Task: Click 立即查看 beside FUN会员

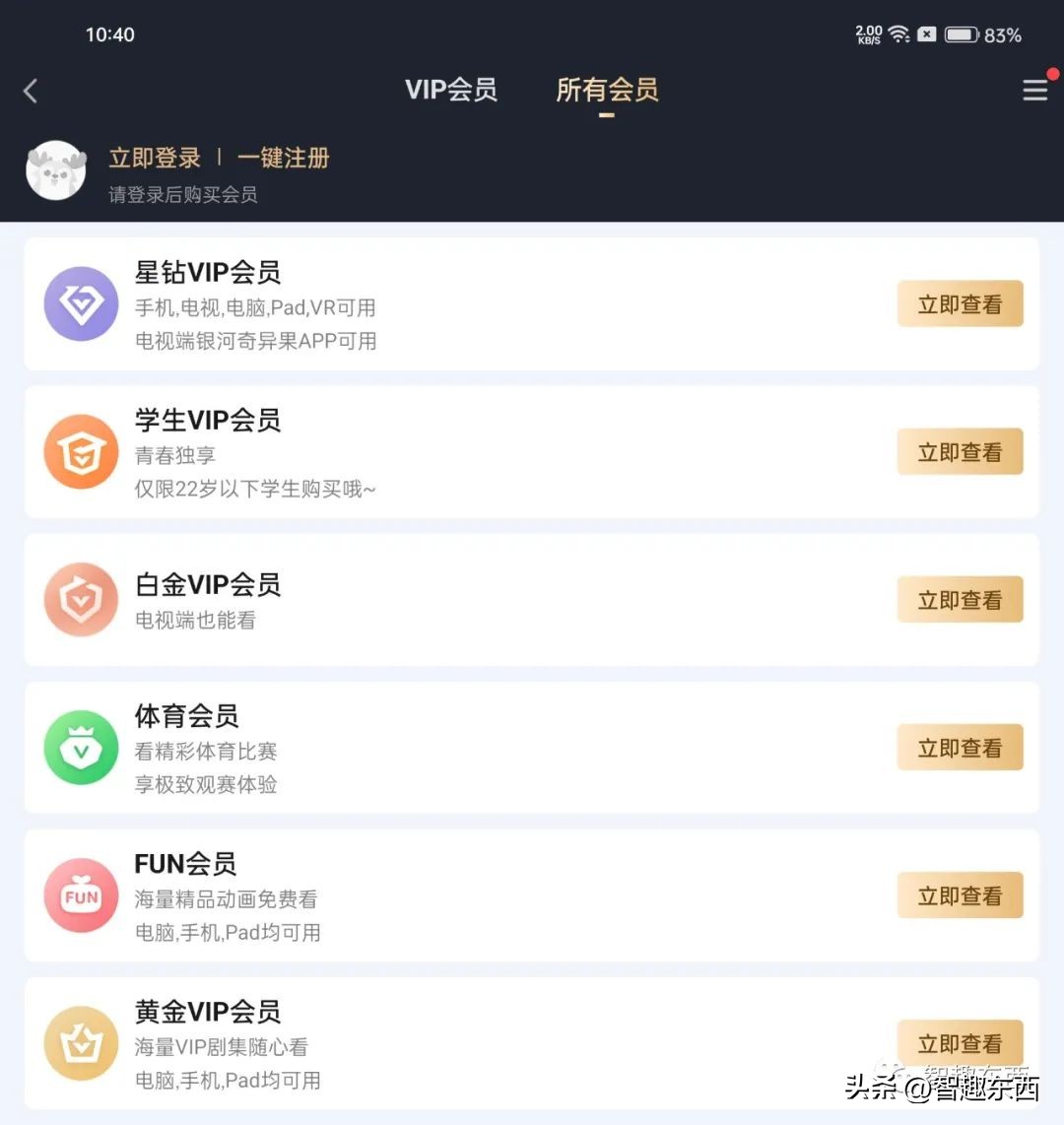Action: [960, 894]
